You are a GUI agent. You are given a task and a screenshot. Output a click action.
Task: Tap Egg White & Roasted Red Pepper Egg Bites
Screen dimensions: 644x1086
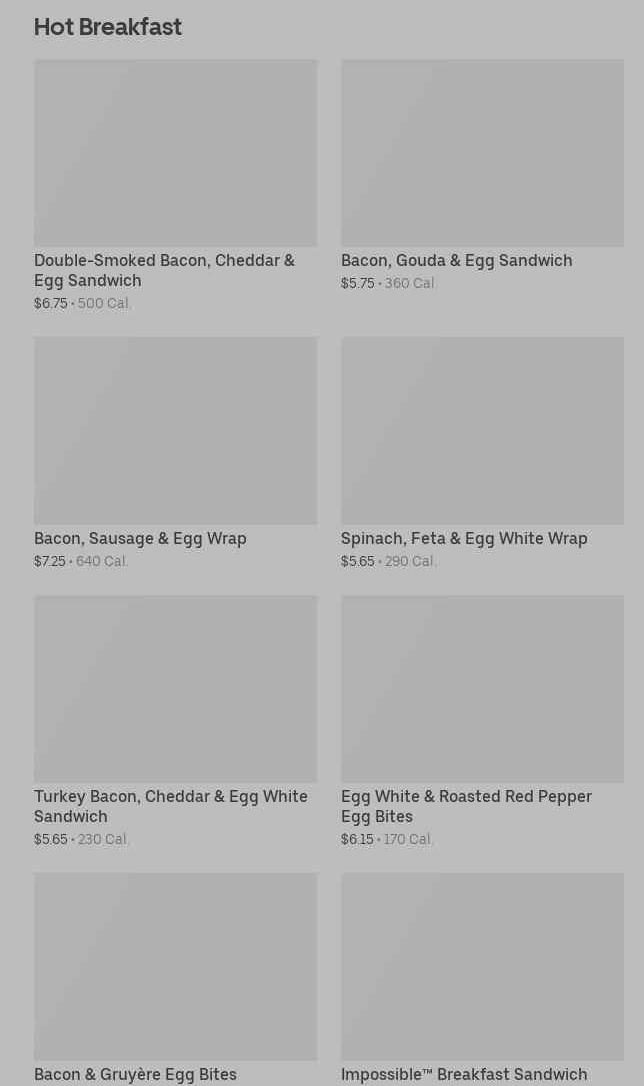[x=483, y=722]
